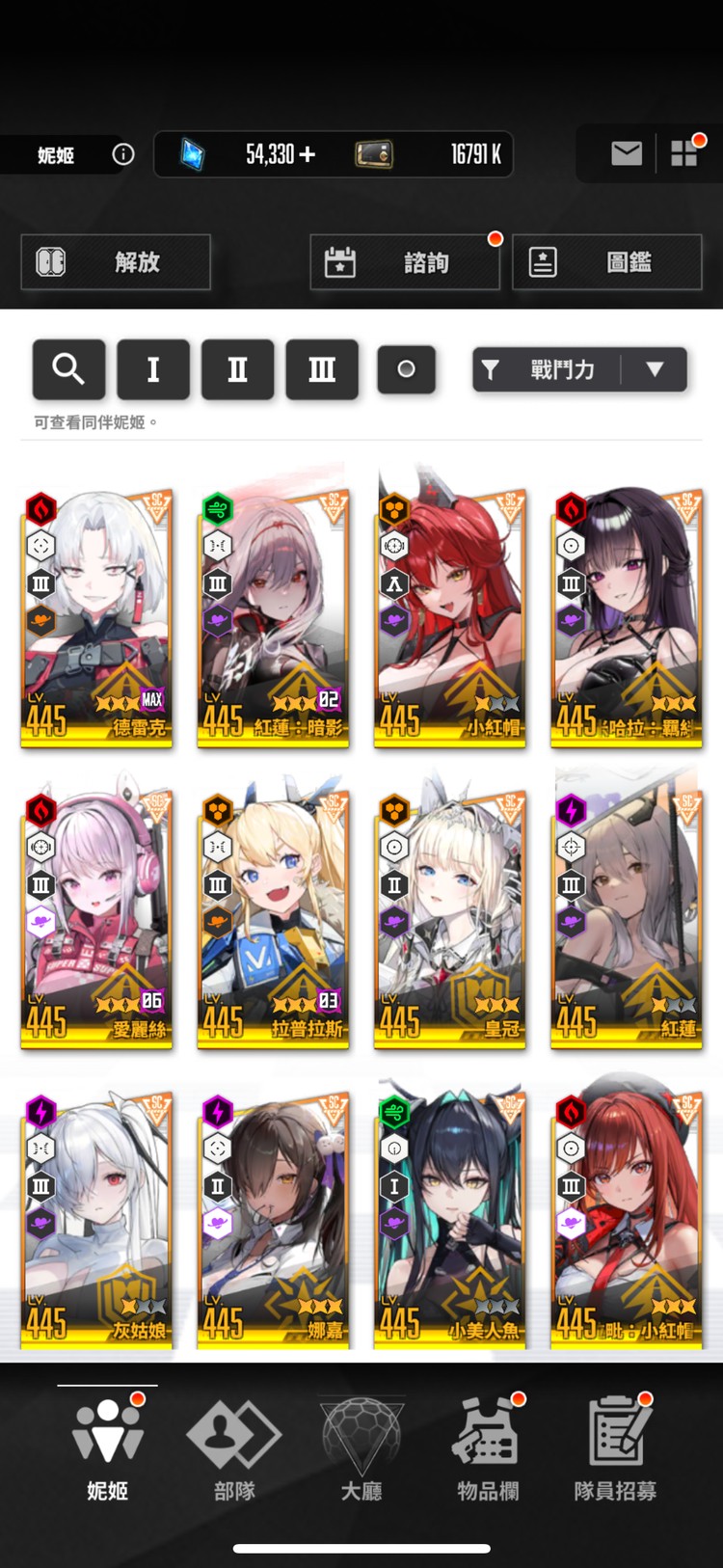Open the 皇冠 character card
Screen dimensions: 723x1568
(450, 918)
